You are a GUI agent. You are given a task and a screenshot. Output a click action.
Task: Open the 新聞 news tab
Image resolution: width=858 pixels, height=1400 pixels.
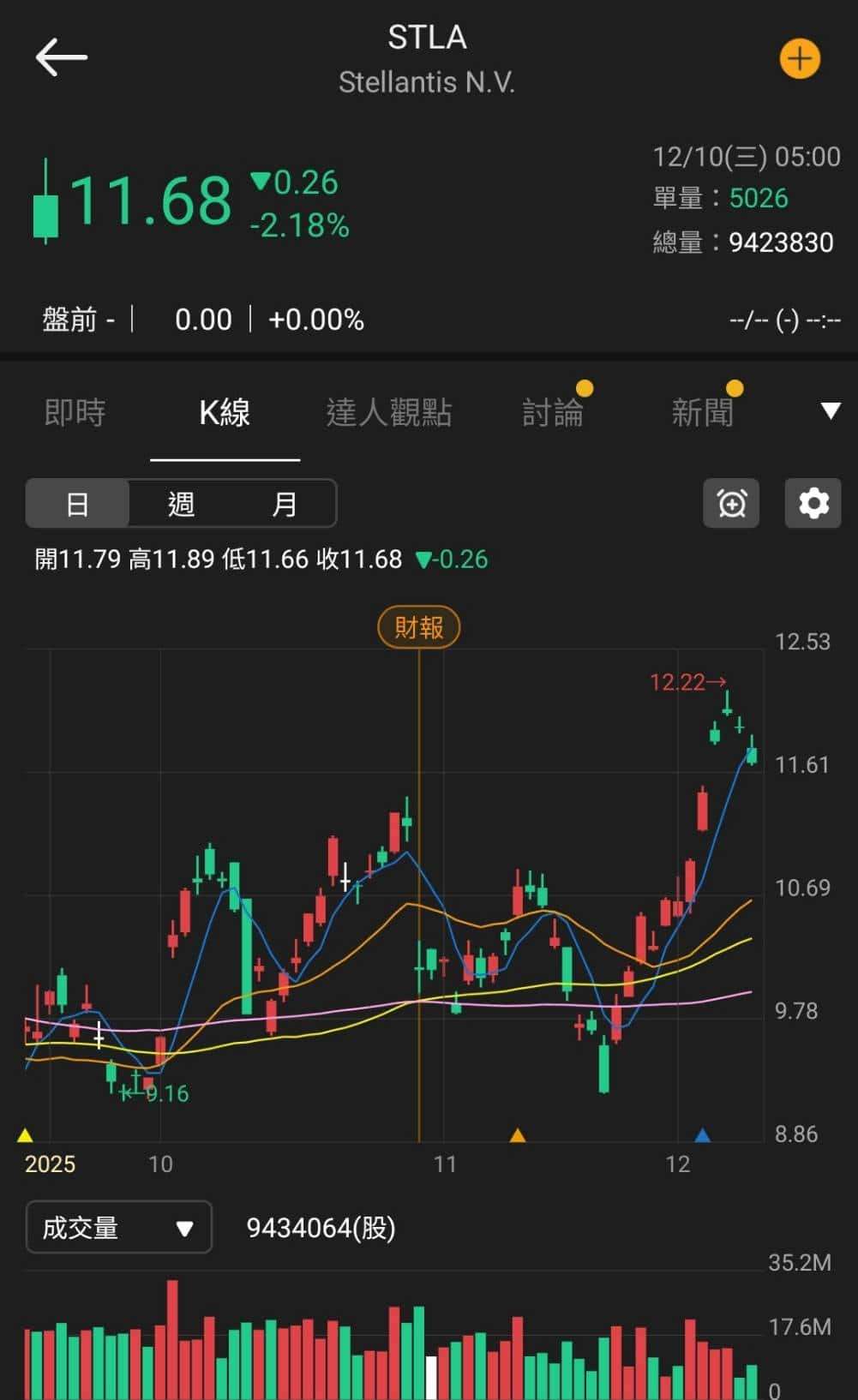(705, 413)
